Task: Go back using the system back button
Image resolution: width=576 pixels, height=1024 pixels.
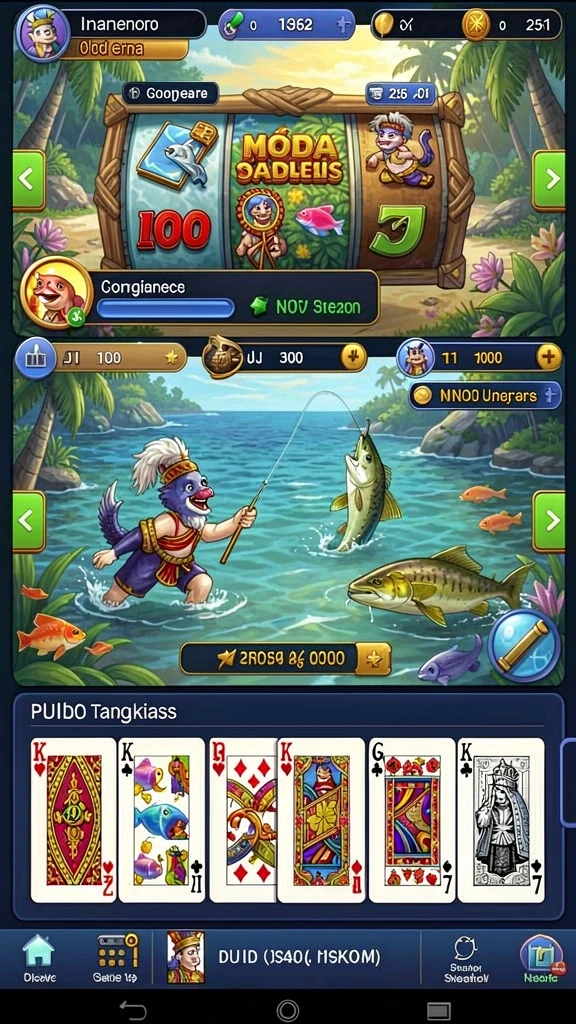Action: [x=133, y=1011]
